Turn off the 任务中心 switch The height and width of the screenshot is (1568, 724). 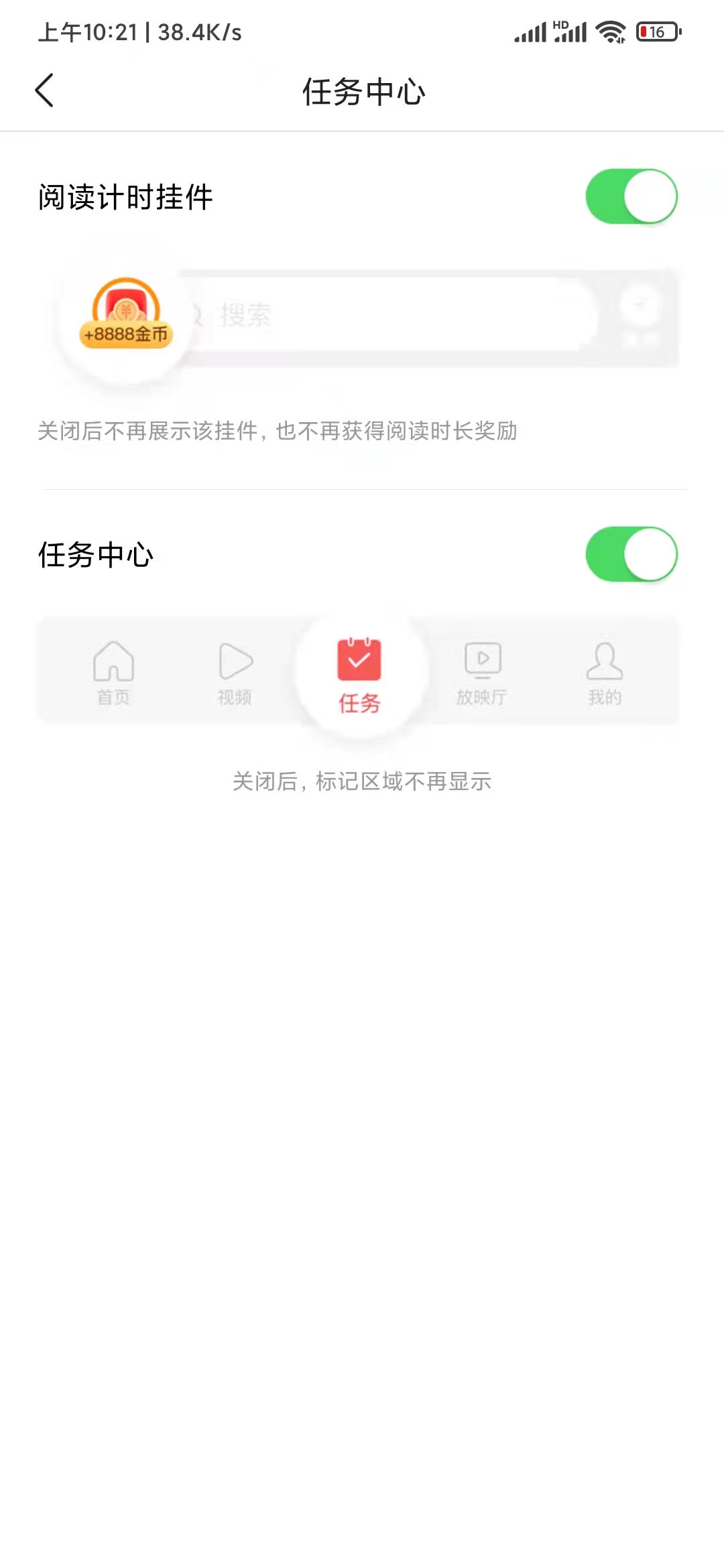pyautogui.click(x=632, y=553)
